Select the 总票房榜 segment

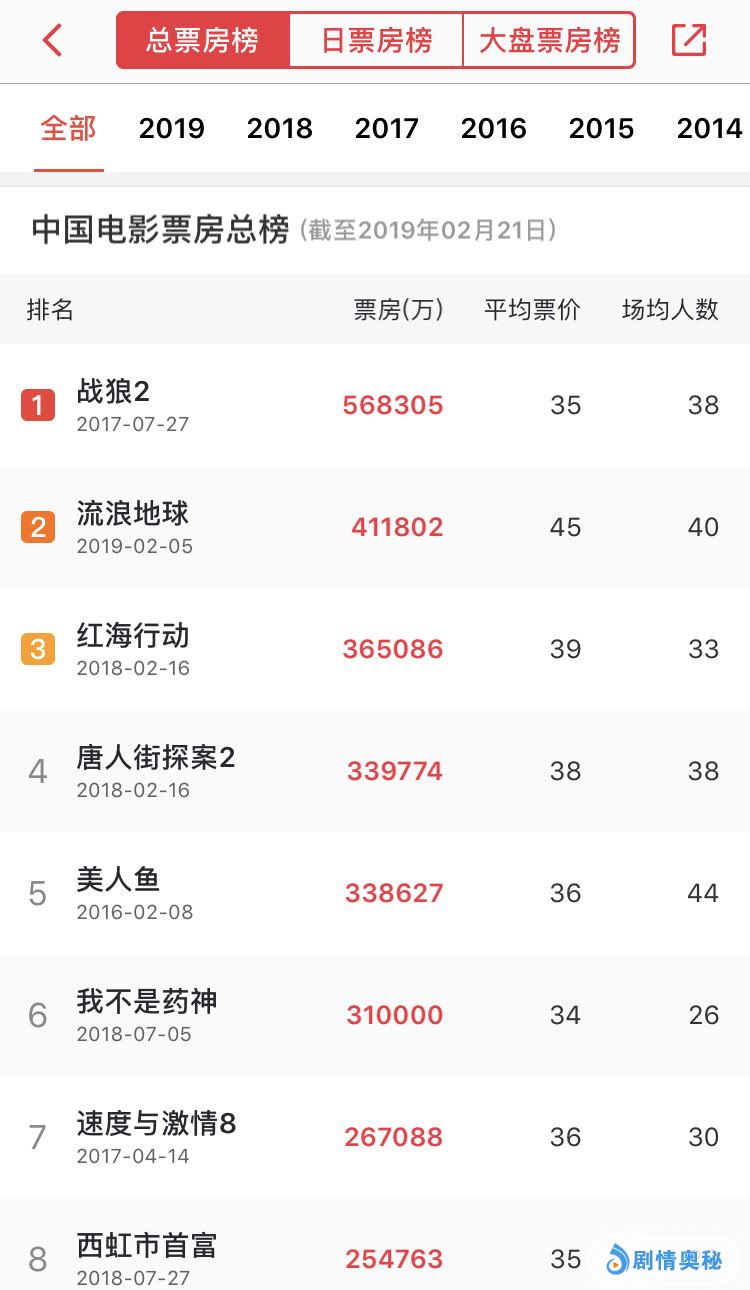[x=203, y=40]
